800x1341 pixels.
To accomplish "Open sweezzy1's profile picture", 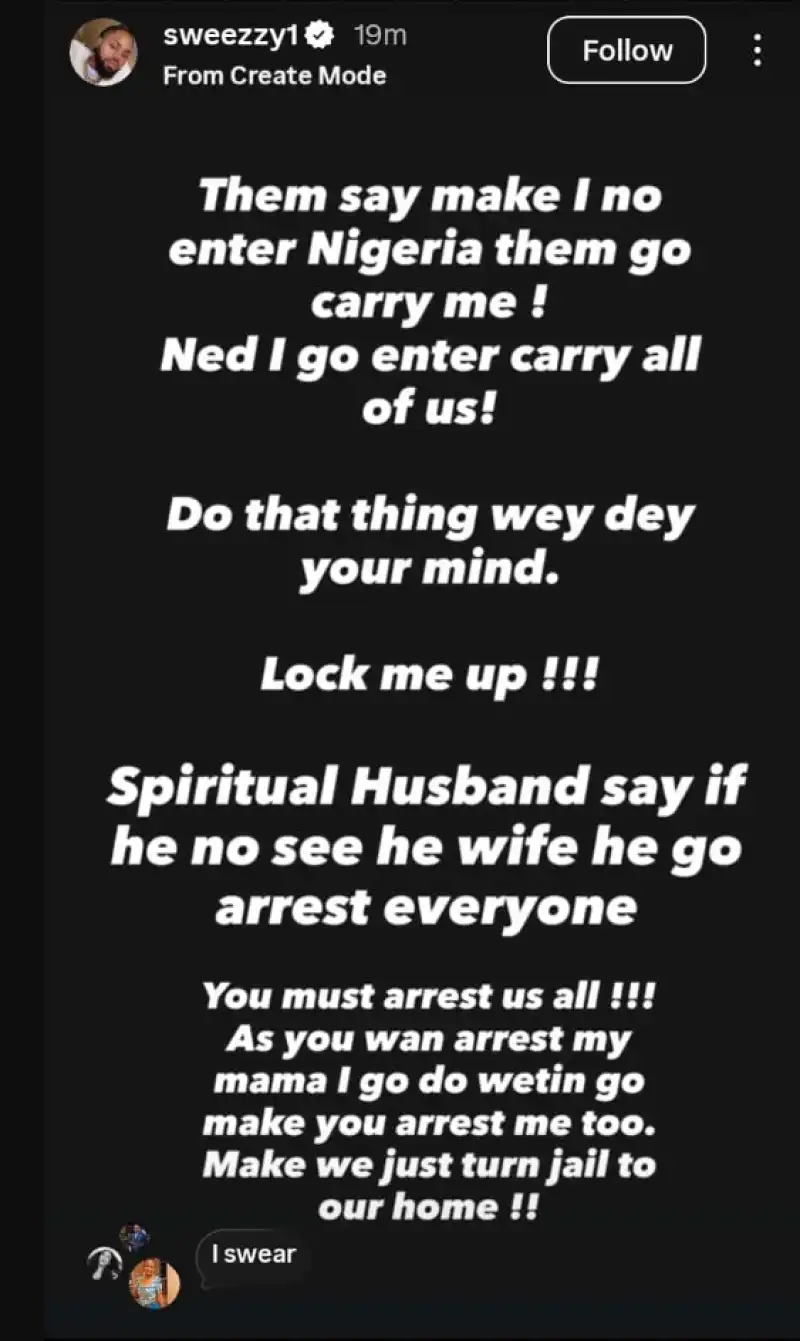I will click(103, 52).
